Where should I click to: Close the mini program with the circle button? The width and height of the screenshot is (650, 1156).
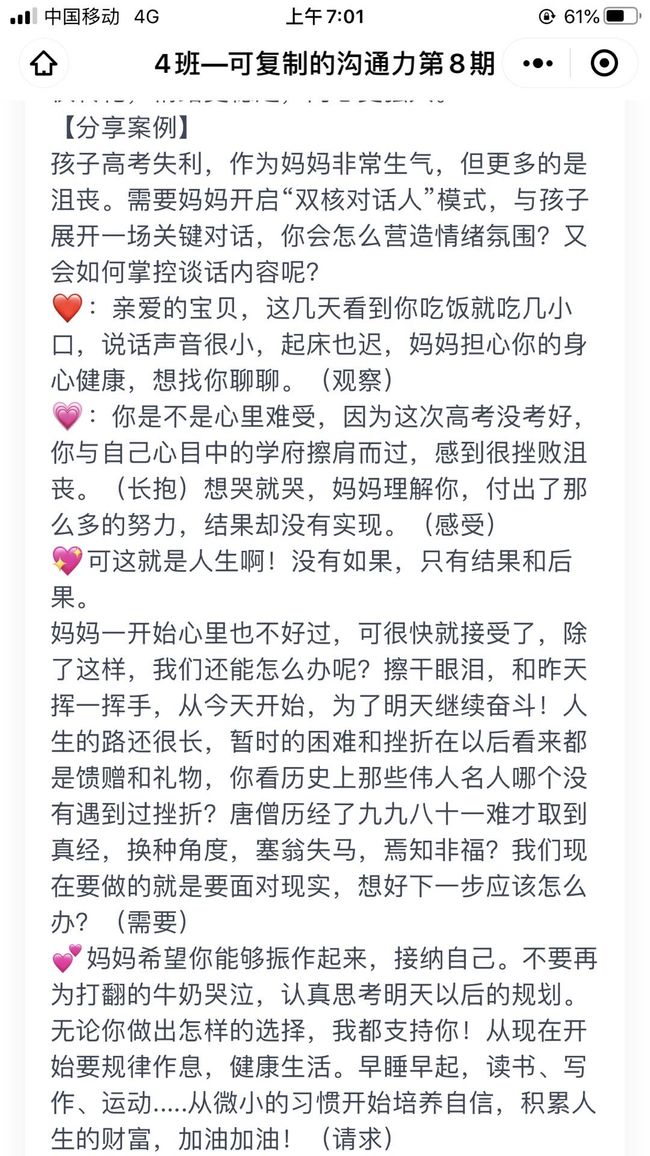point(604,63)
